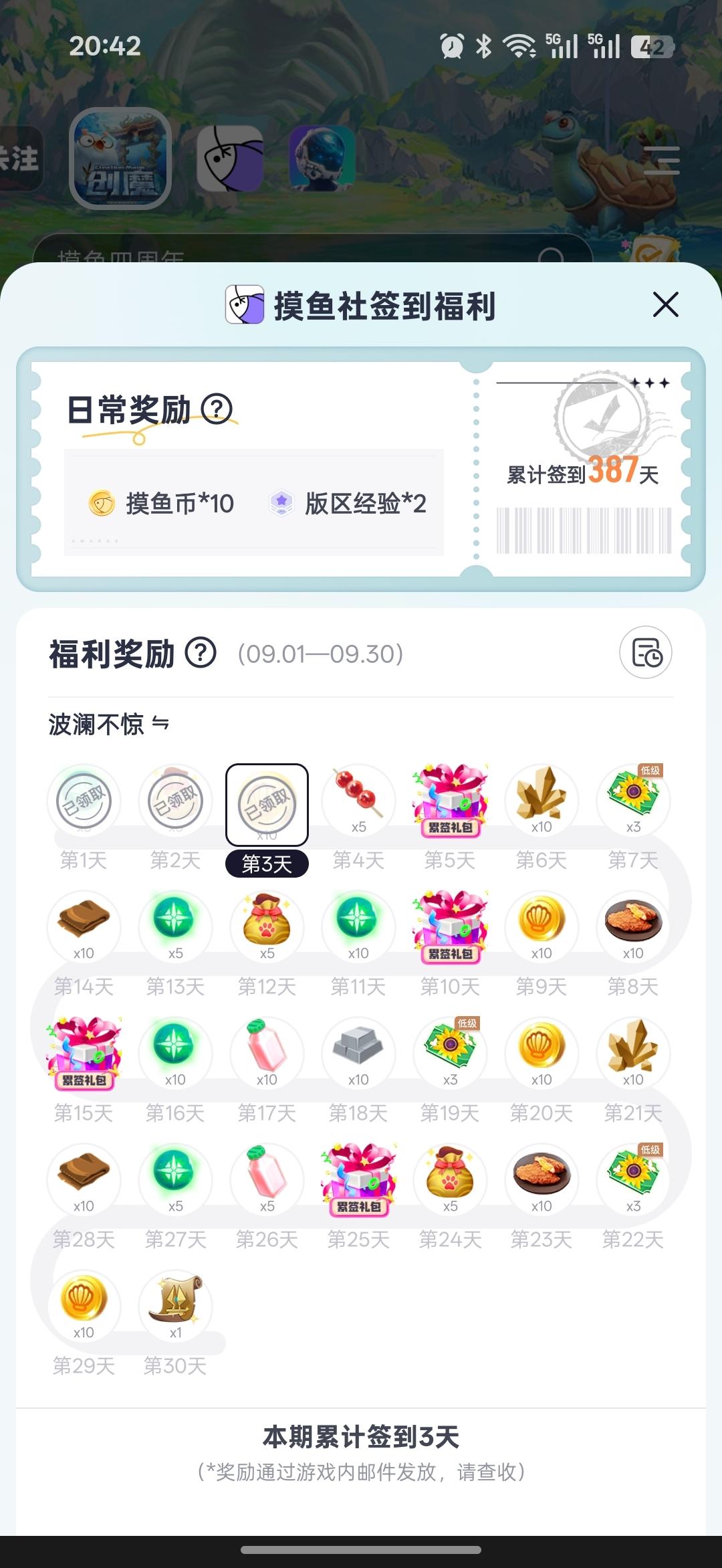This screenshot has height=1568, width=722.
Task: Open help for 日常奖励
Action: 217,409
